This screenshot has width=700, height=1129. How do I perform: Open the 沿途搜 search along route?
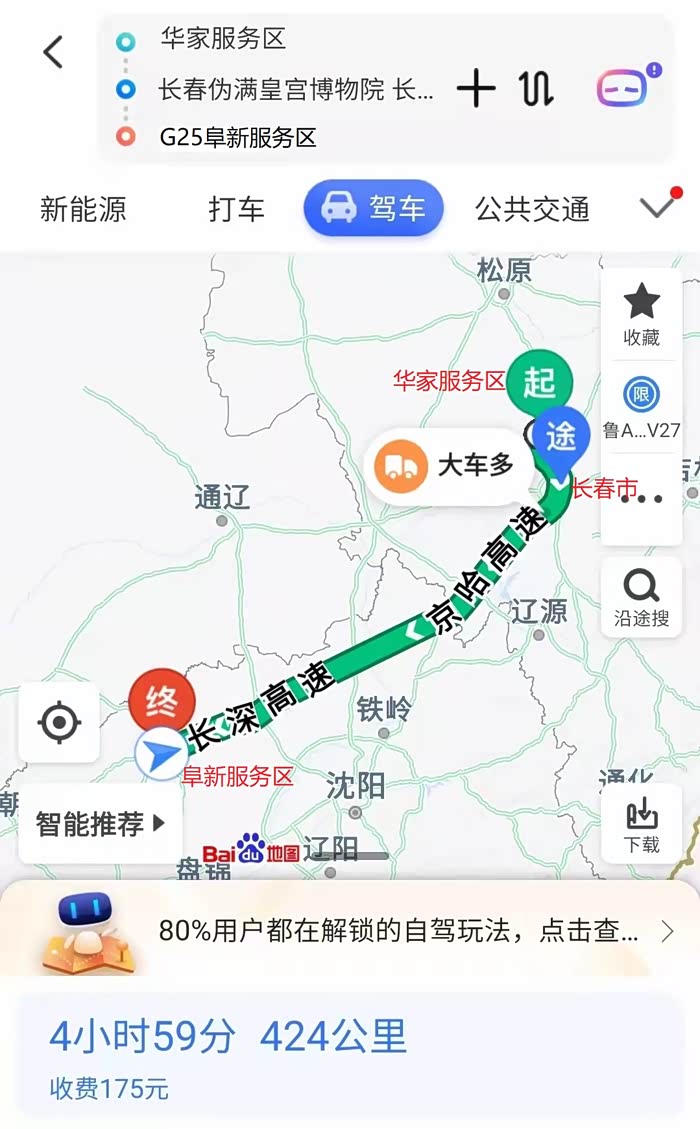pyautogui.click(x=641, y=598)
